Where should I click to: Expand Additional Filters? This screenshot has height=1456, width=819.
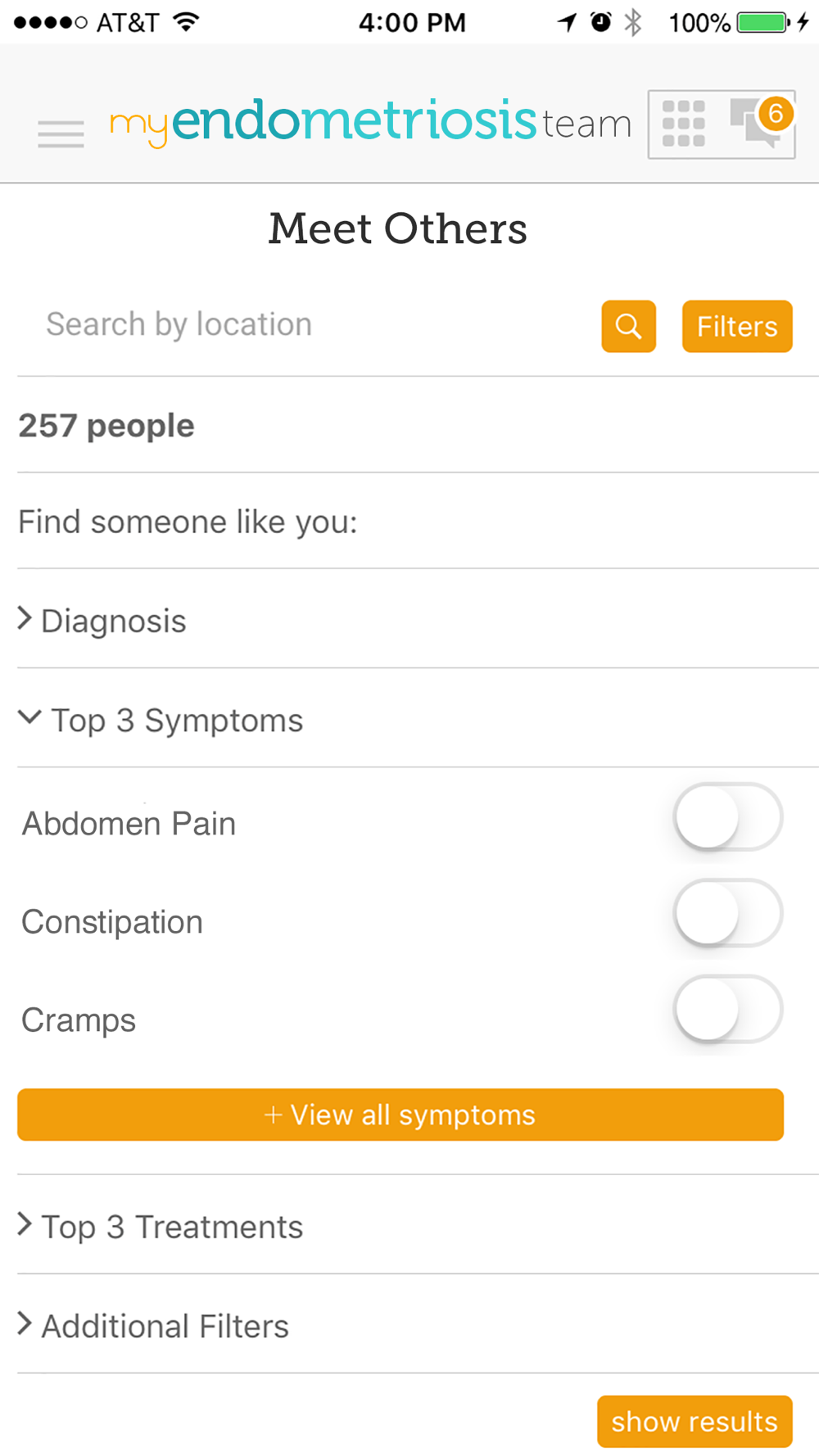418,1325
